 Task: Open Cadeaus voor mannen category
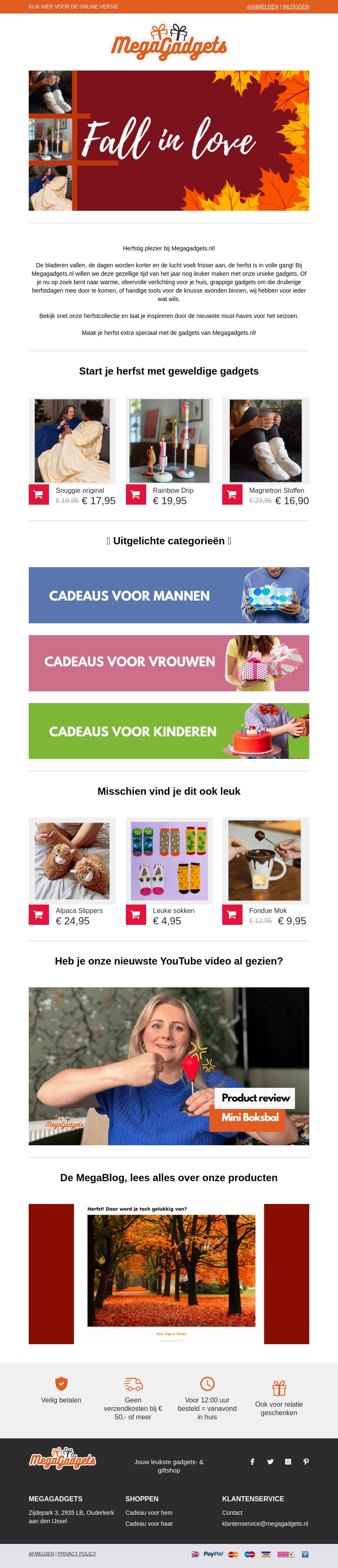[x=169, y=595]
